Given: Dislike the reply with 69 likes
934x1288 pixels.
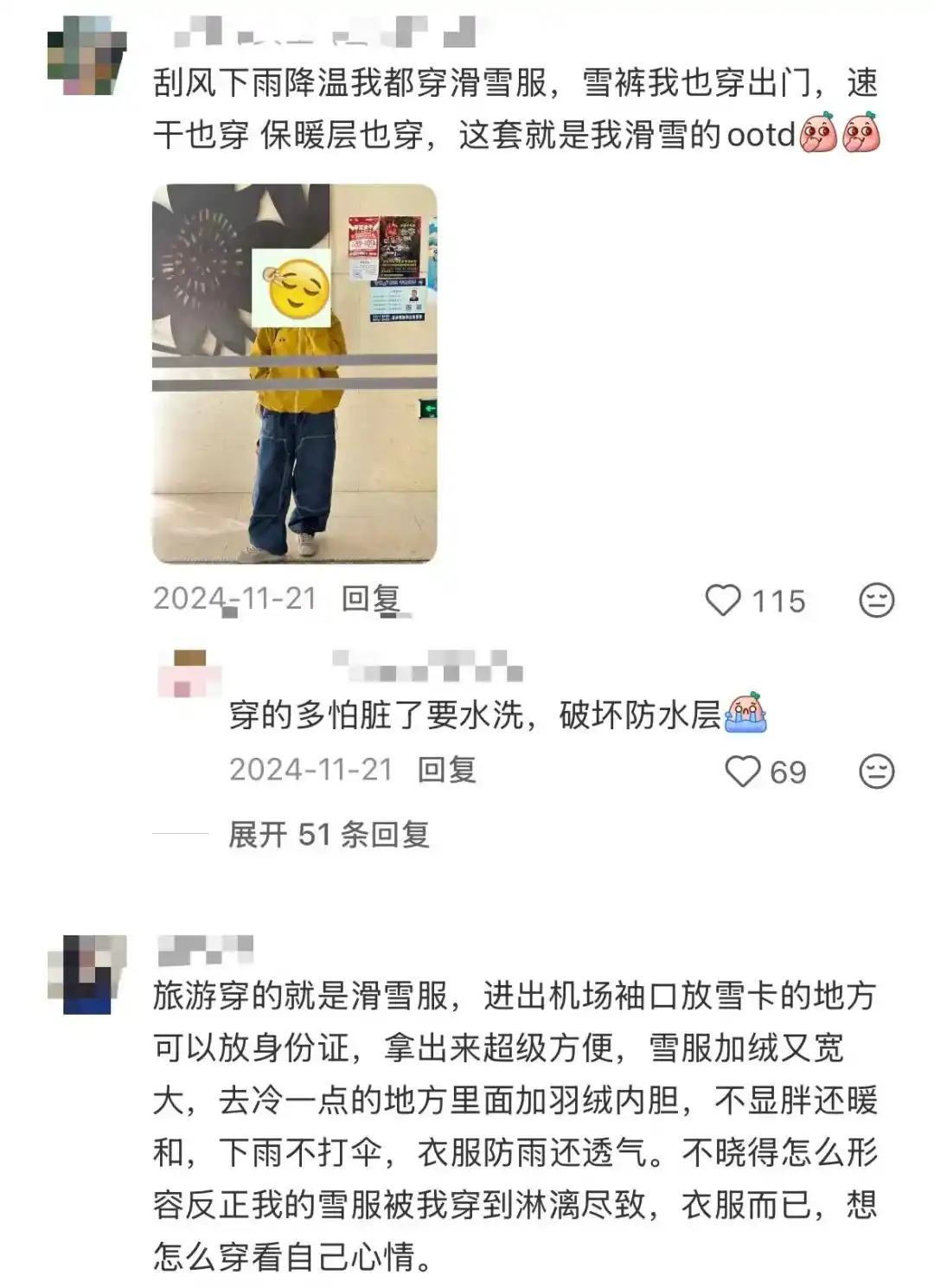Looking at the screenshot, I should pyautogui.click(x=875, y=772).
